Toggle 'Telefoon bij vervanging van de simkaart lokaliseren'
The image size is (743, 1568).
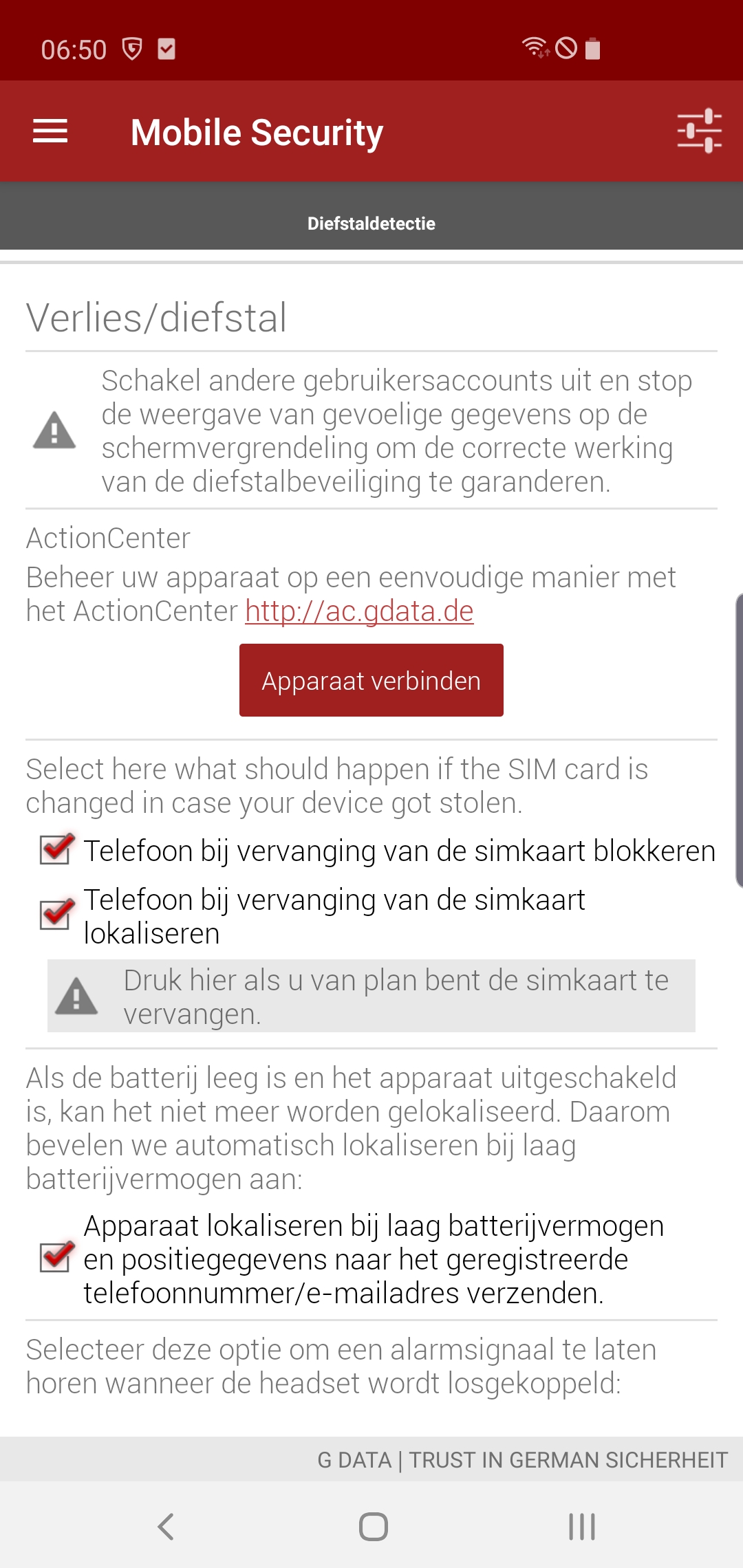(x=56, y=915)
